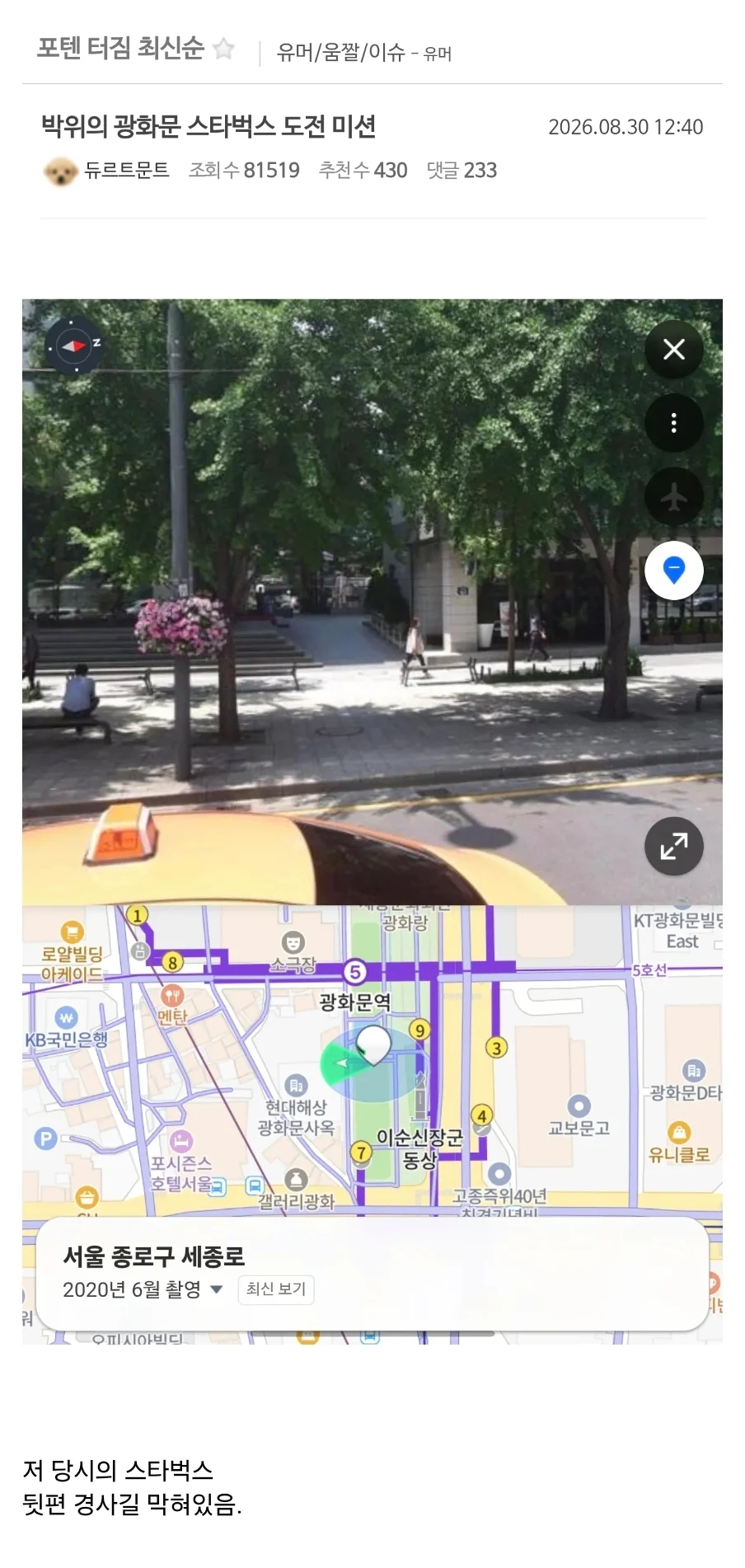The height and width of the screenshot is (1568, 745).
Task: Open the 유머/움짤/이슈 category link
Action: (x=340, y=53)
